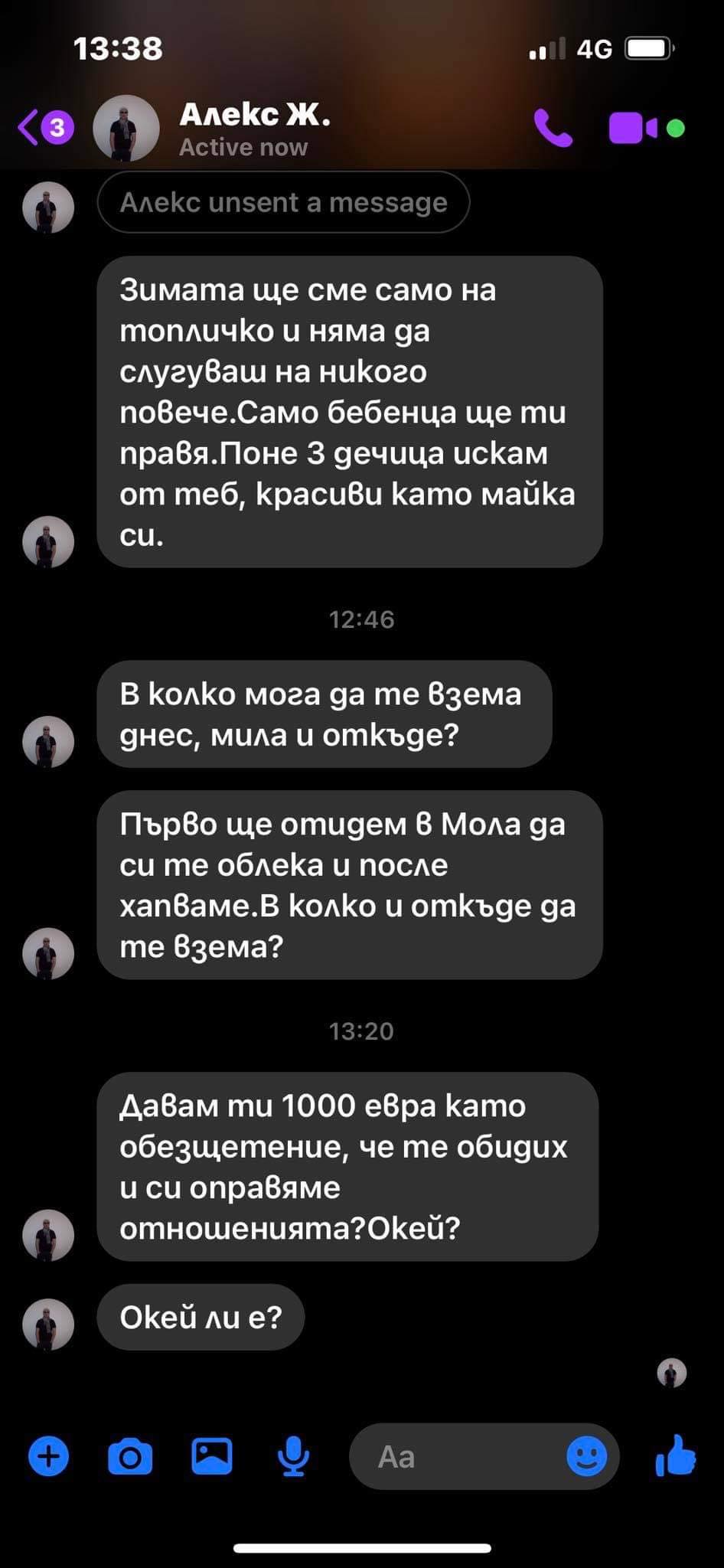
Task: Start a video call with Алекс Ж.
Action: pyautogui.click(x=632, y=128)
